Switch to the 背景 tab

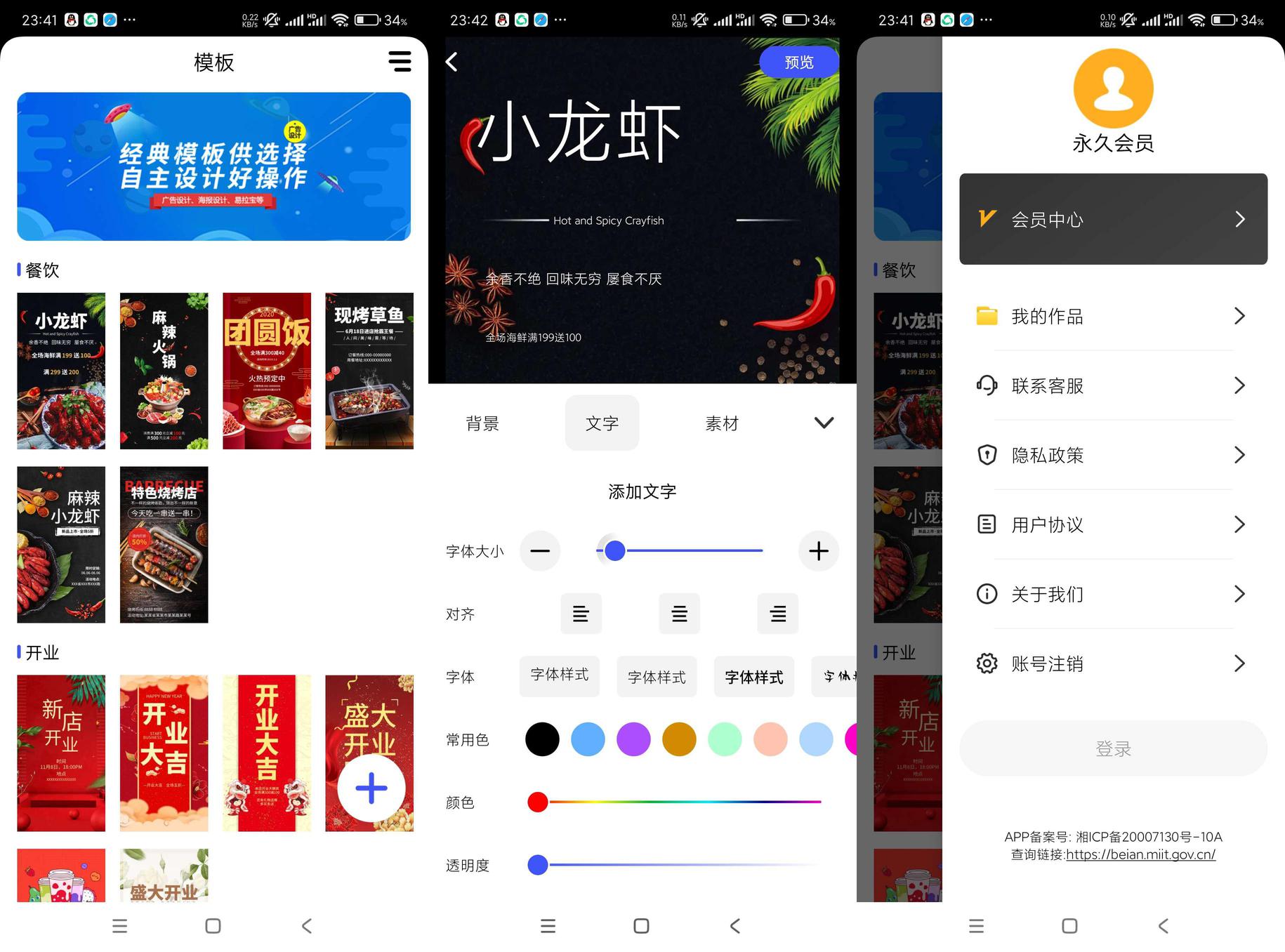[x=482, y=423]
